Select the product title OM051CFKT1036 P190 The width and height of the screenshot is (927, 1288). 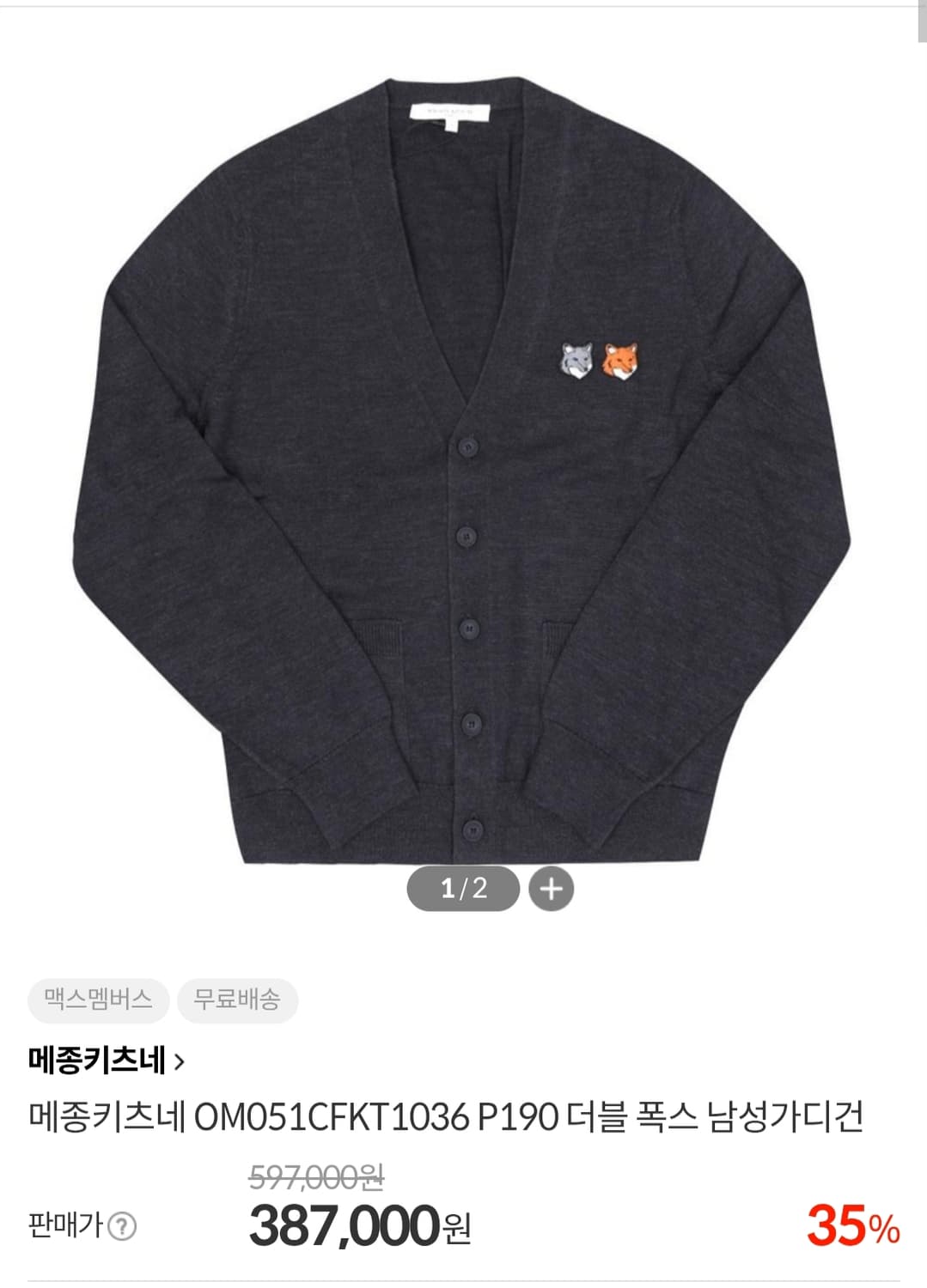447,1112
